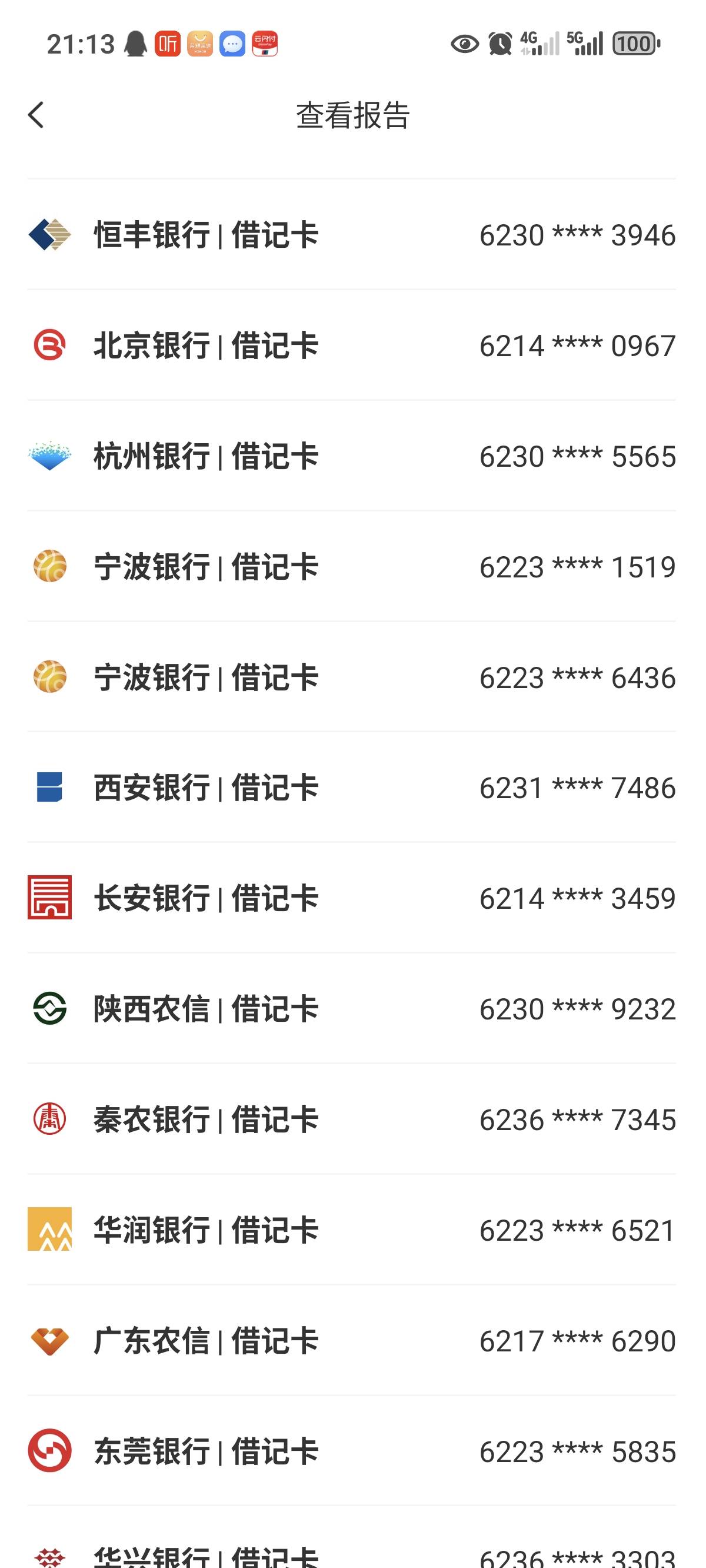
Task: Tap the 宁波银行 card ending 1519
Action: 352,567
